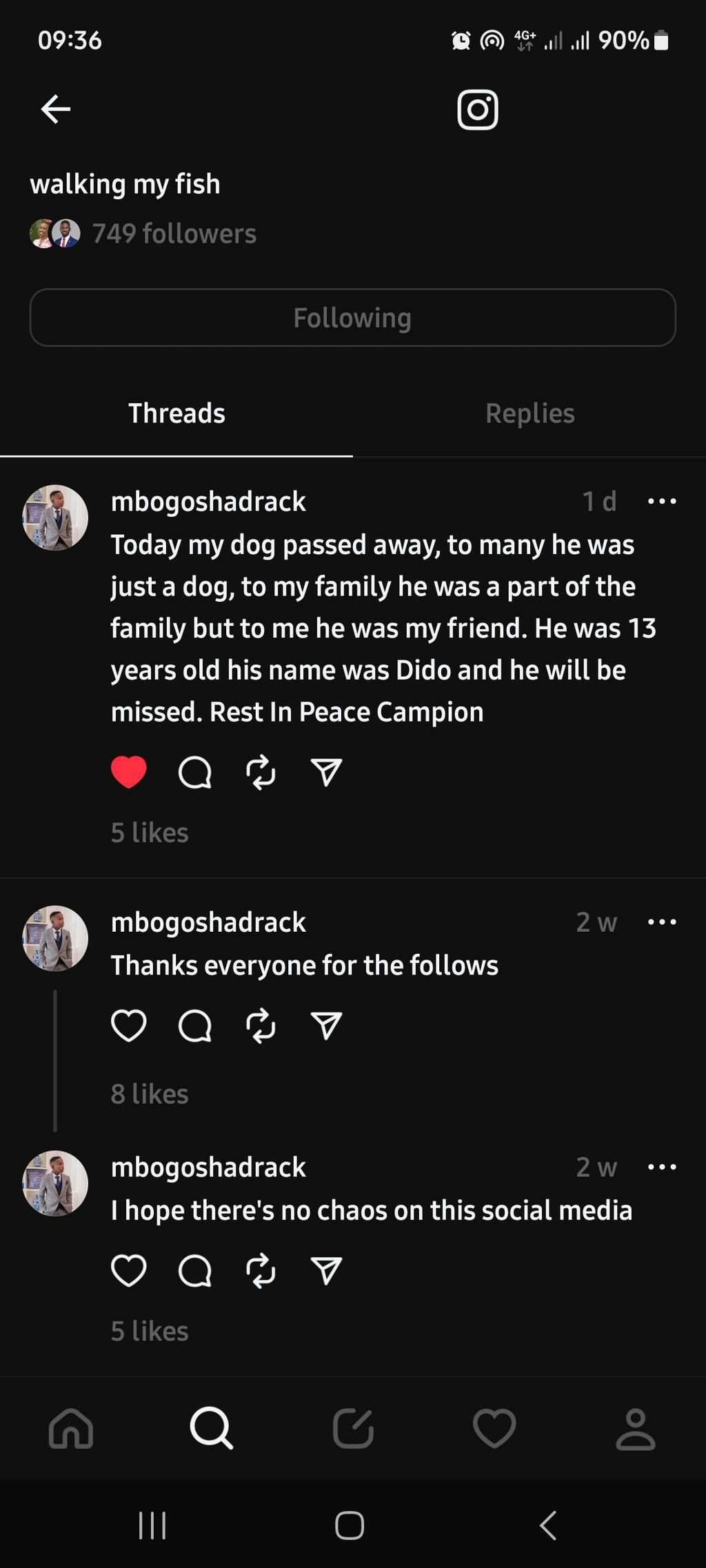Comment on the 'Thanks everyone for the follows' post
The width and height of the screenshot is (706, 1568).
click(194, 1026)
